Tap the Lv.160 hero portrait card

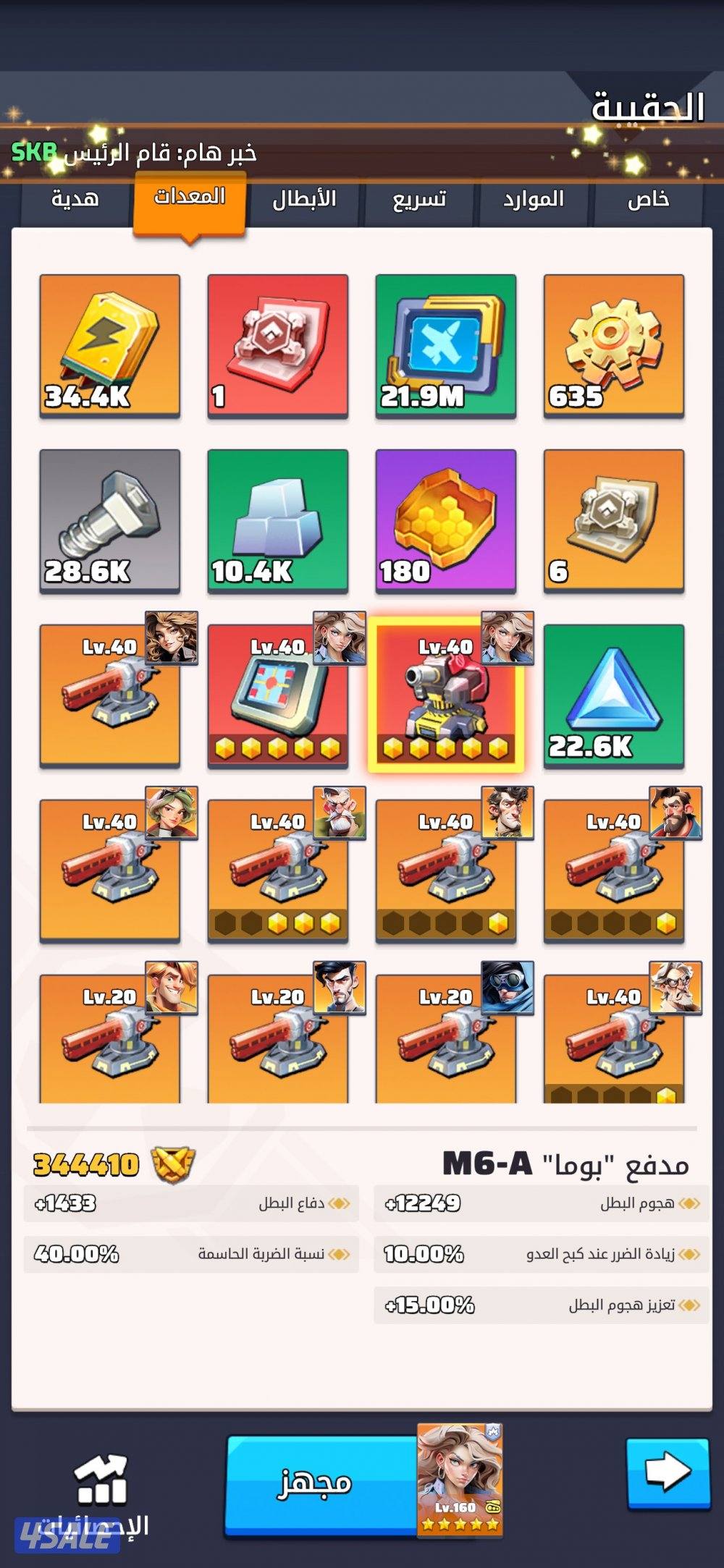pyautogui.click(x=459, y=1480)
